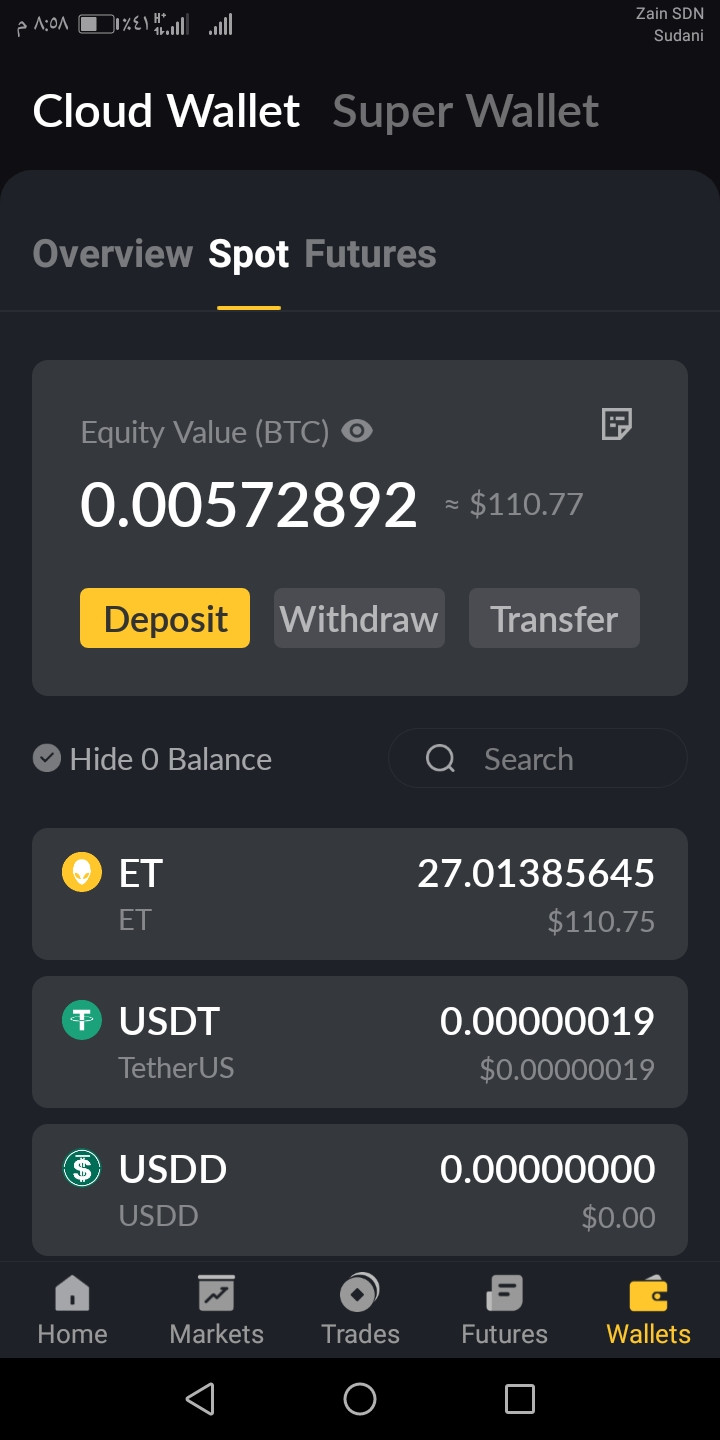Tap the system back button
Viewport: 720px width, 1440px height.
click(x=201, y=1398)
